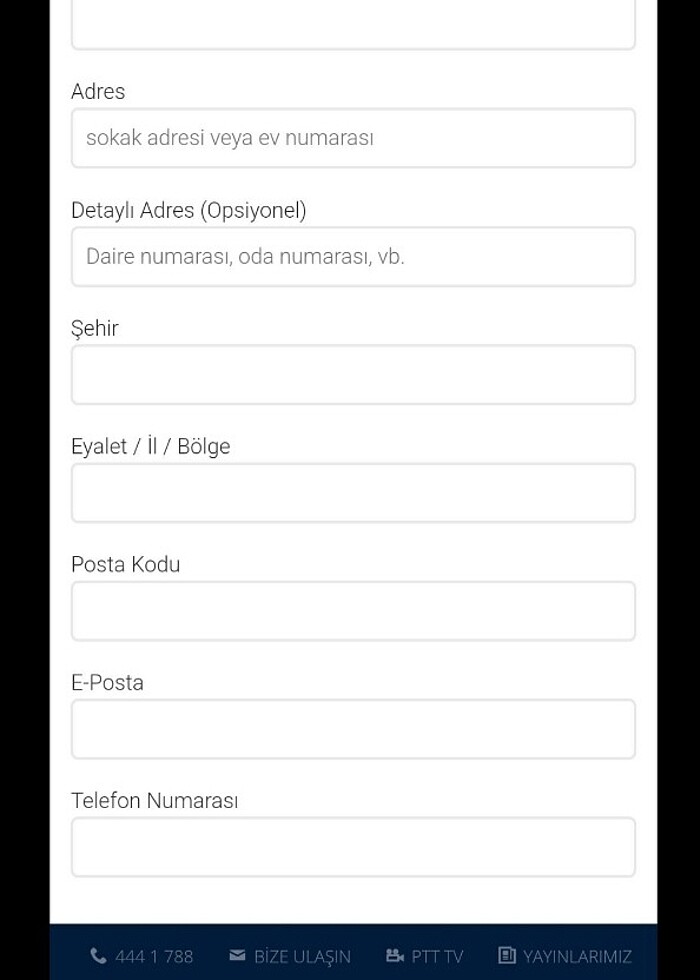Tap the Eyalet / İl / Bölge field

[x=353, y=493]
